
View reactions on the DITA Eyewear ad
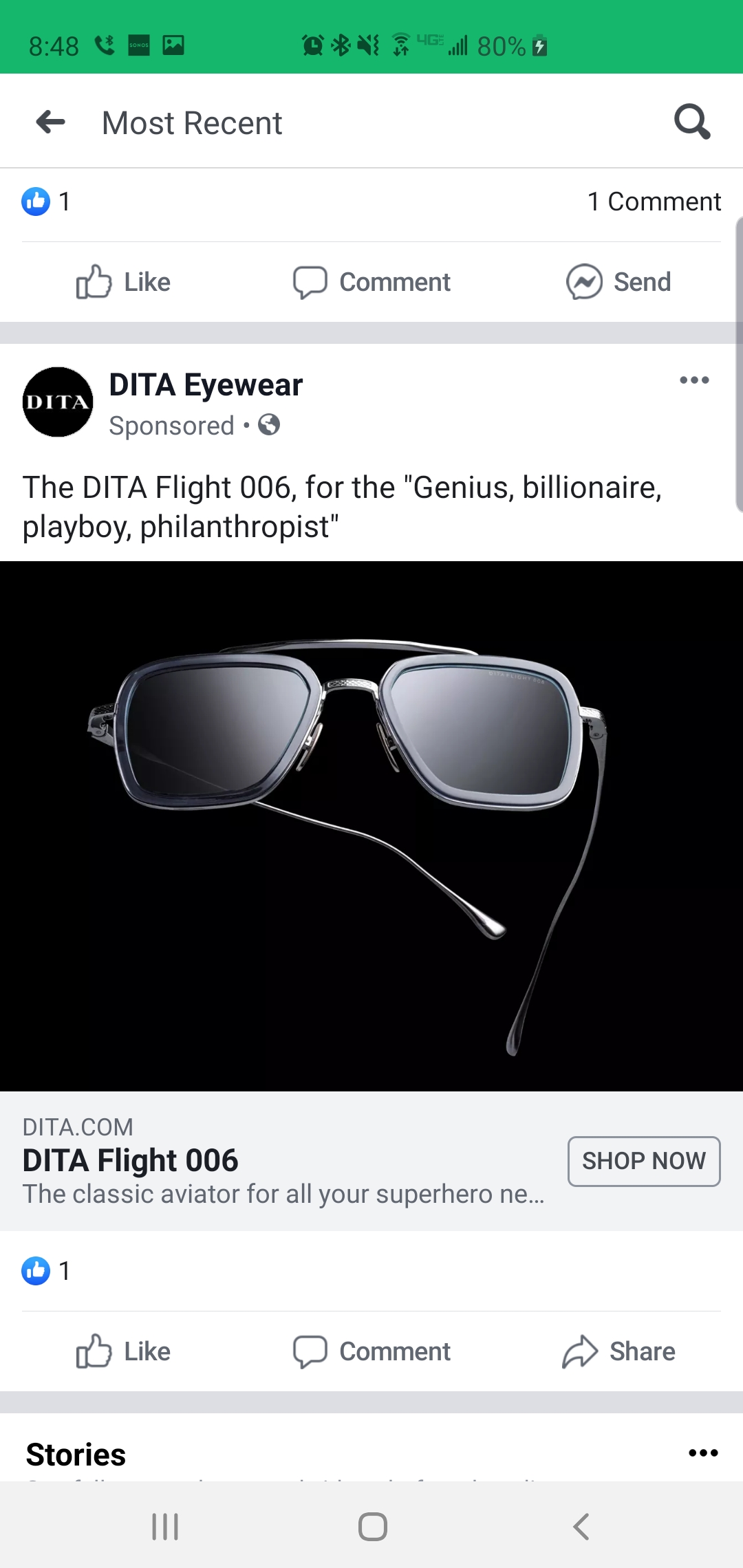(46, 1271)
